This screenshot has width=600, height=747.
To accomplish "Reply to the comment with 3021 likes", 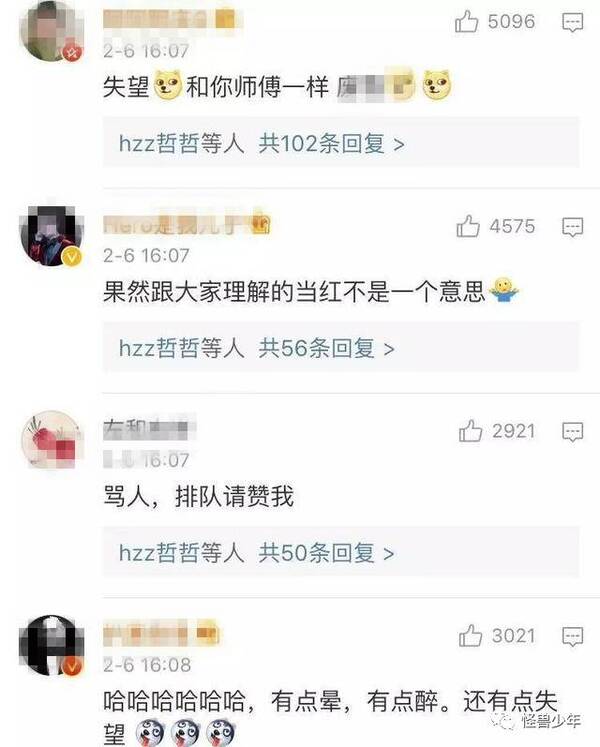I will pos(572,635).
